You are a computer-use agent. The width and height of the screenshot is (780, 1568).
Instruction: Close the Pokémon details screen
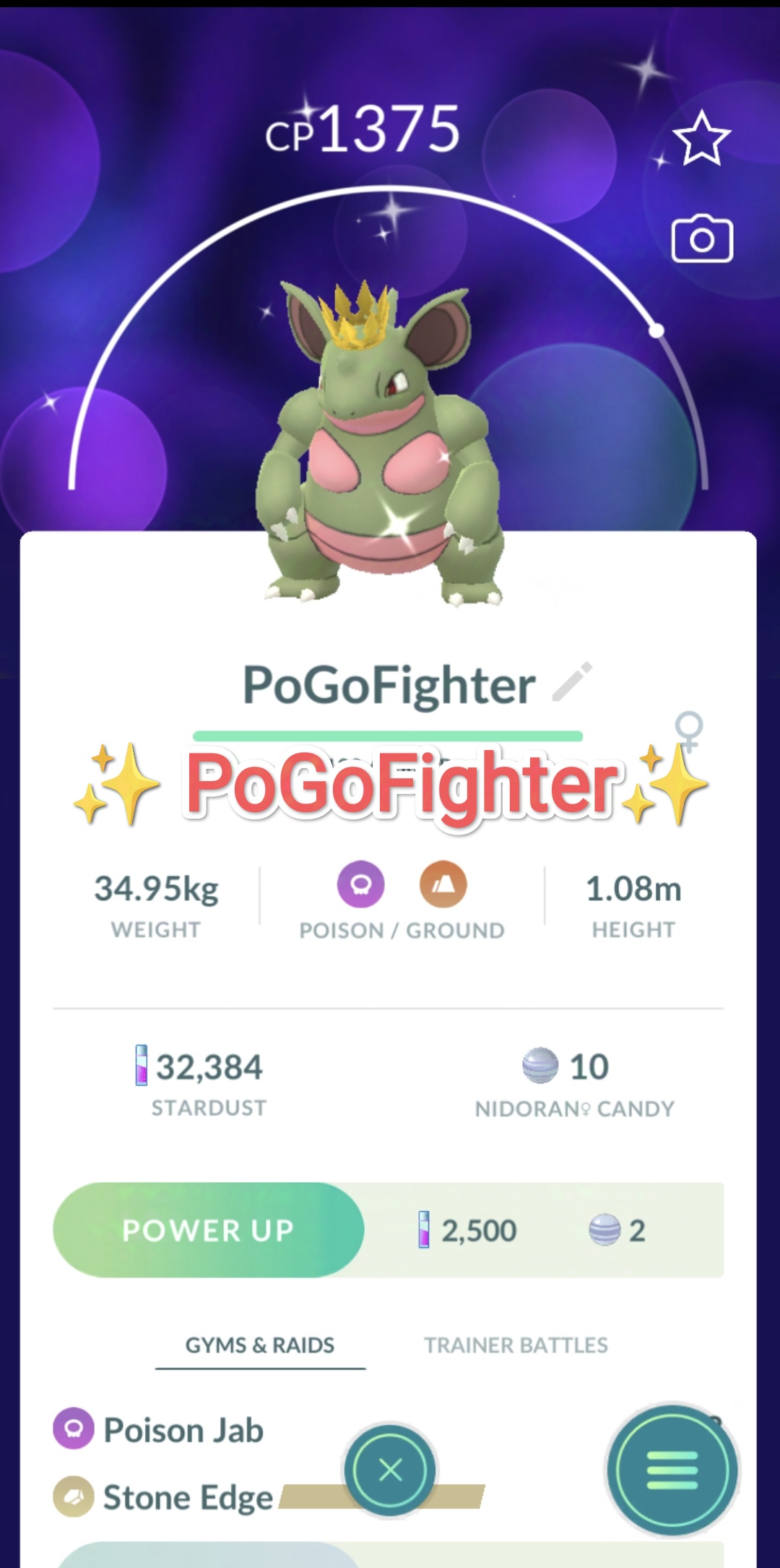pyautogui.click(x=390, y=1470)
